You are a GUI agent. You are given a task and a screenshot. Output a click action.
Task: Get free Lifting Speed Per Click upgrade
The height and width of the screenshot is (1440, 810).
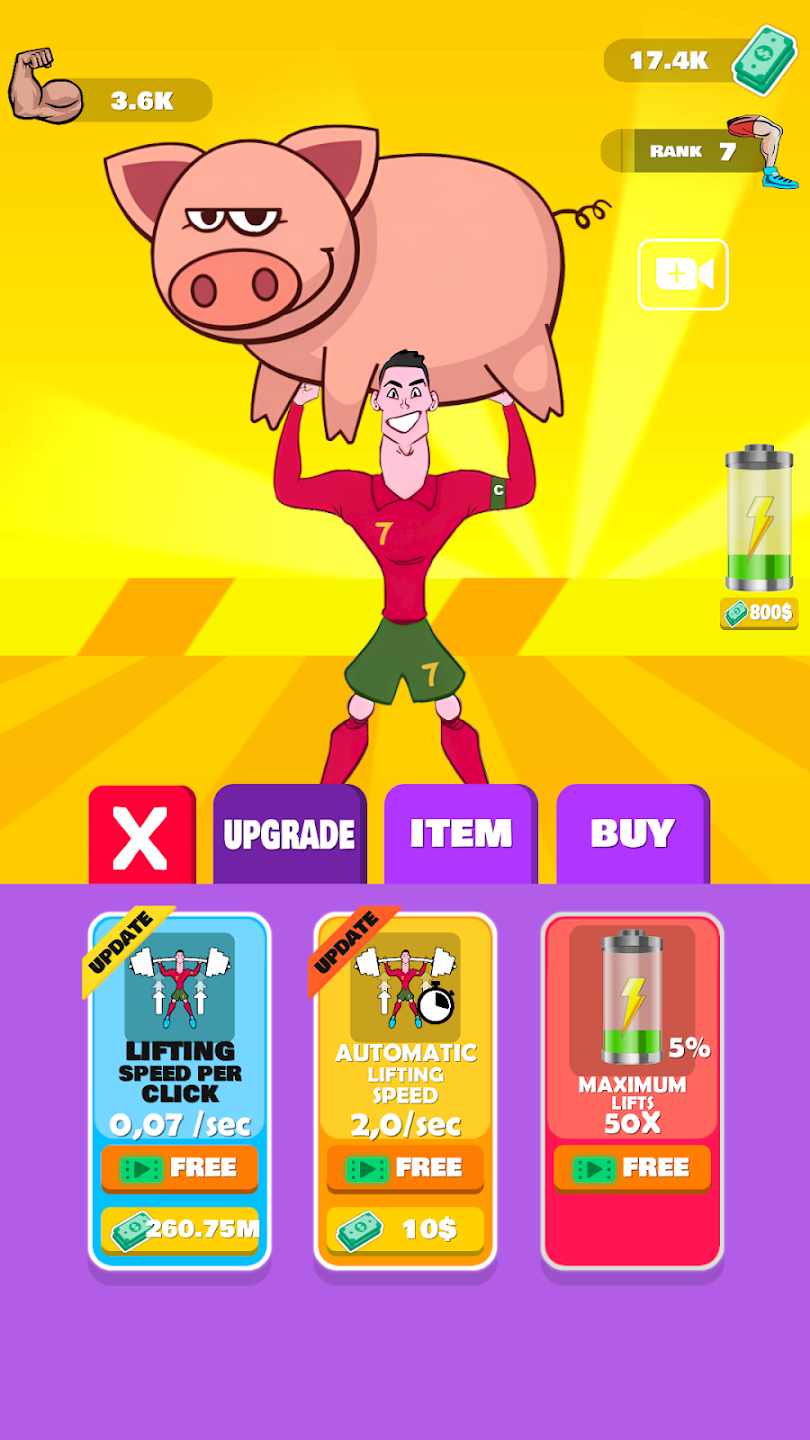click(180, 1168)
